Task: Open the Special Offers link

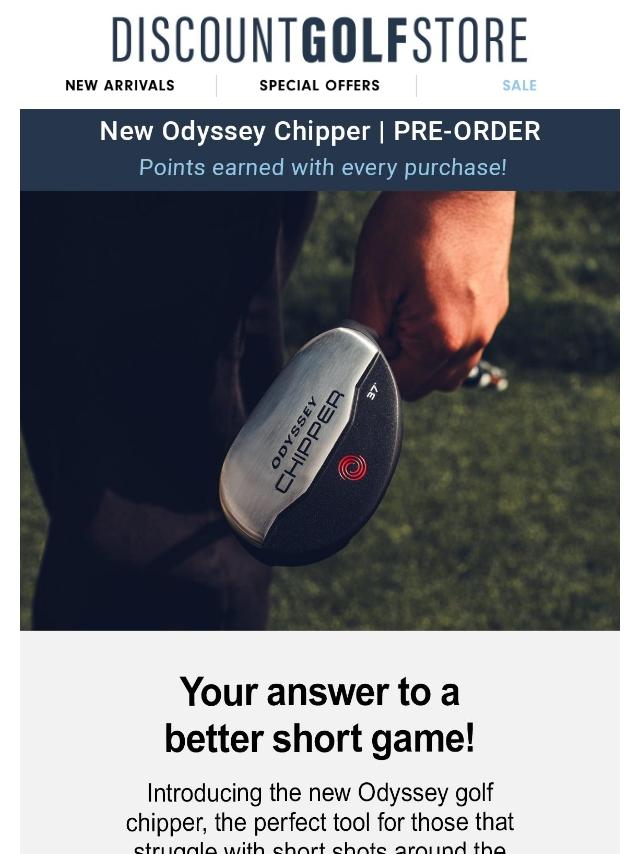Action: [319, 86]
